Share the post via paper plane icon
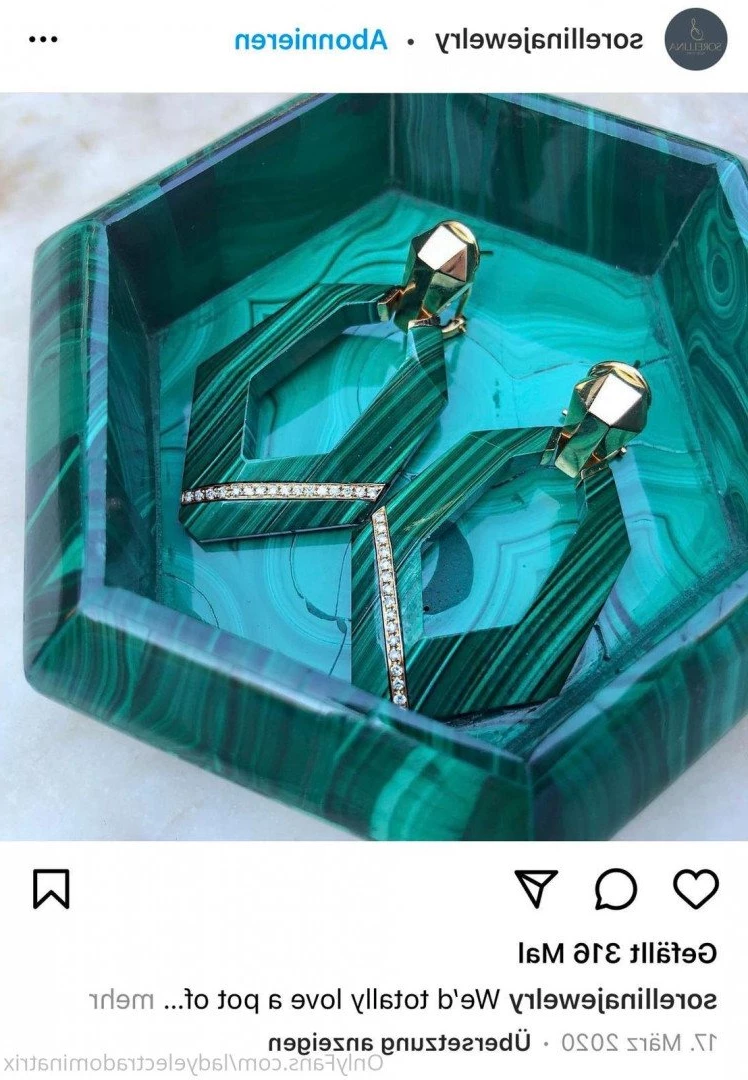The width and height of the screenshot is (748, 1080). [536, 888]
